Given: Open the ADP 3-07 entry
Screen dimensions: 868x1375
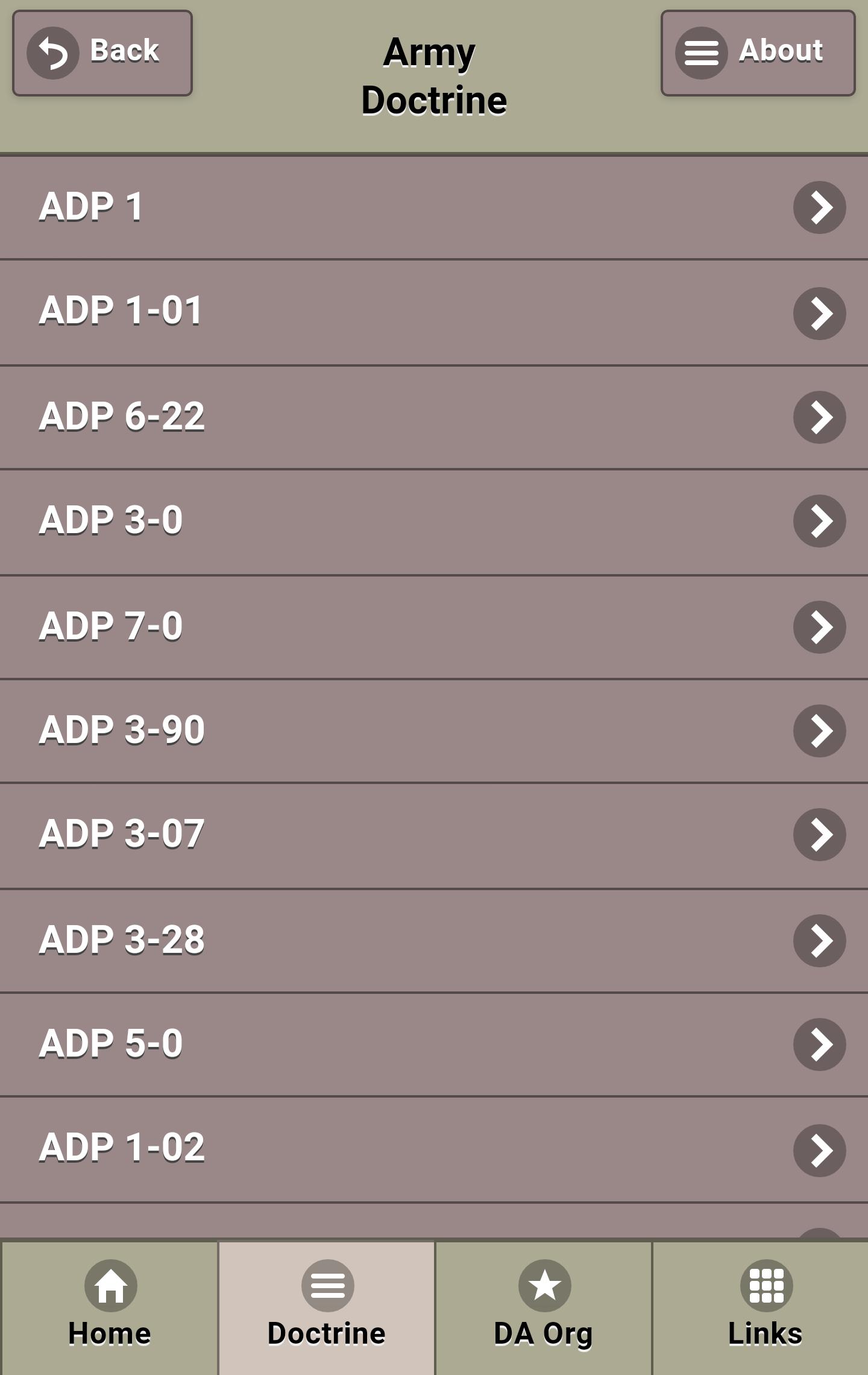Looking at the screenshot, I should click(434, 835).
